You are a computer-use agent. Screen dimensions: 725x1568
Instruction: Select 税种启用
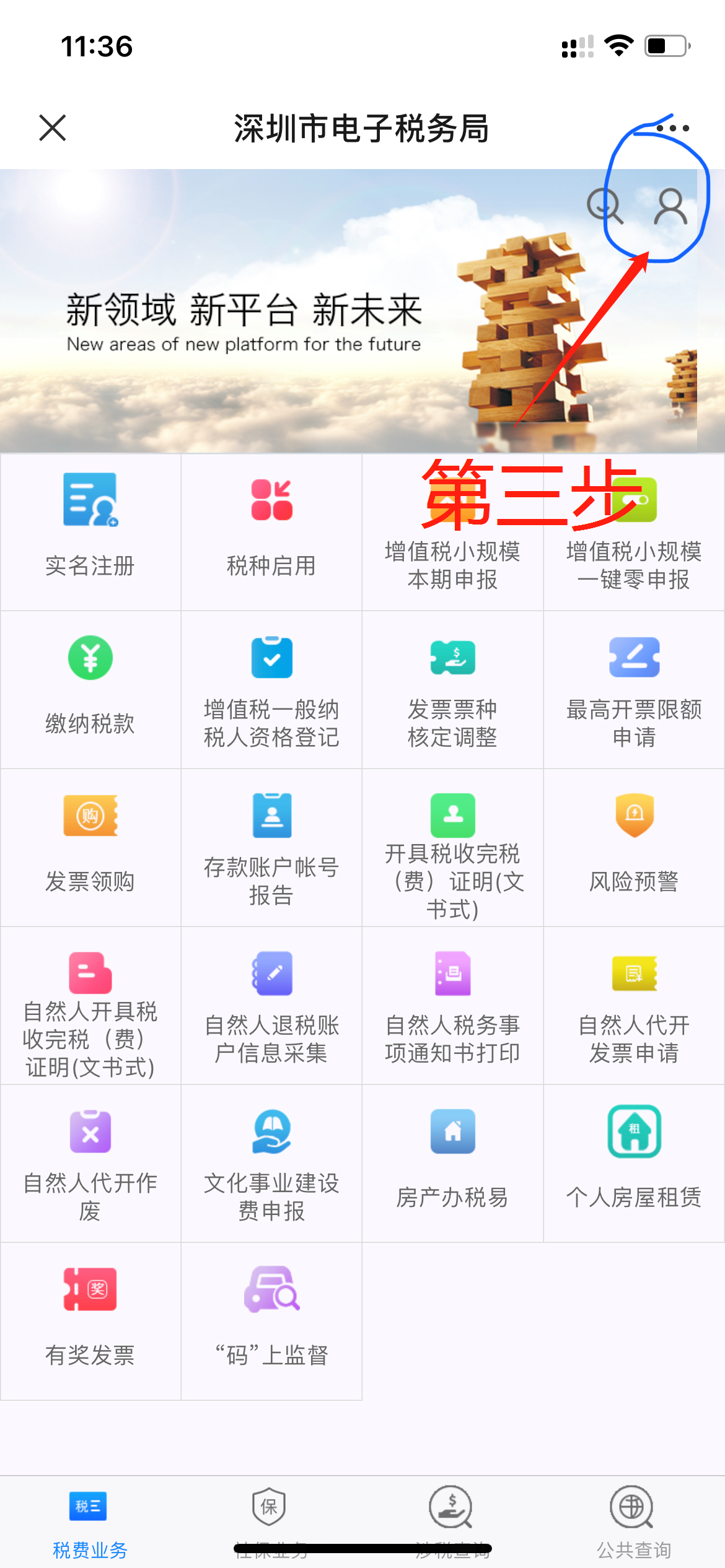(x=271, y=531)
